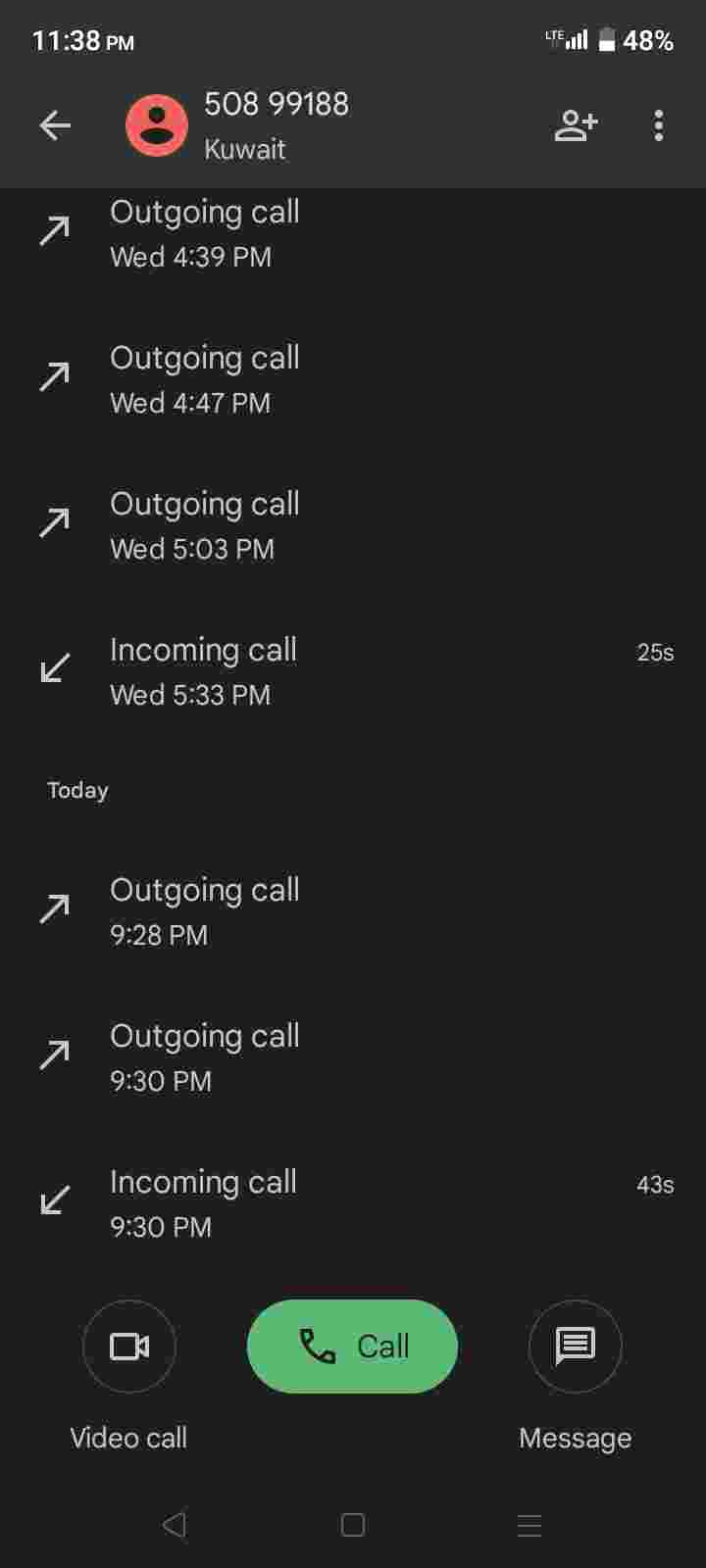Add this number to contacts
The image size is (706, 1568).
click(576, 125)
